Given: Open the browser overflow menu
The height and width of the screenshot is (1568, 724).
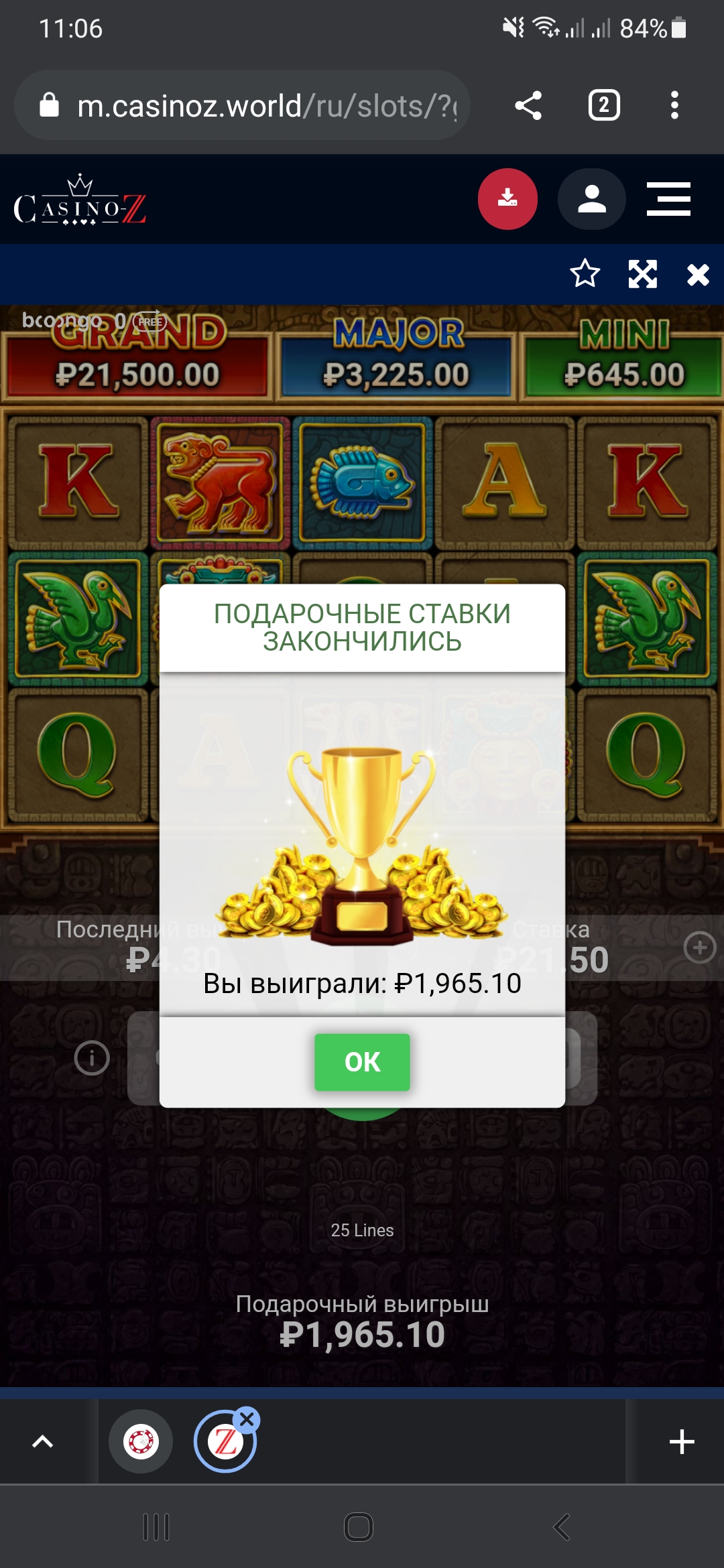Looking at the screenshot, I should pos(674,106).
